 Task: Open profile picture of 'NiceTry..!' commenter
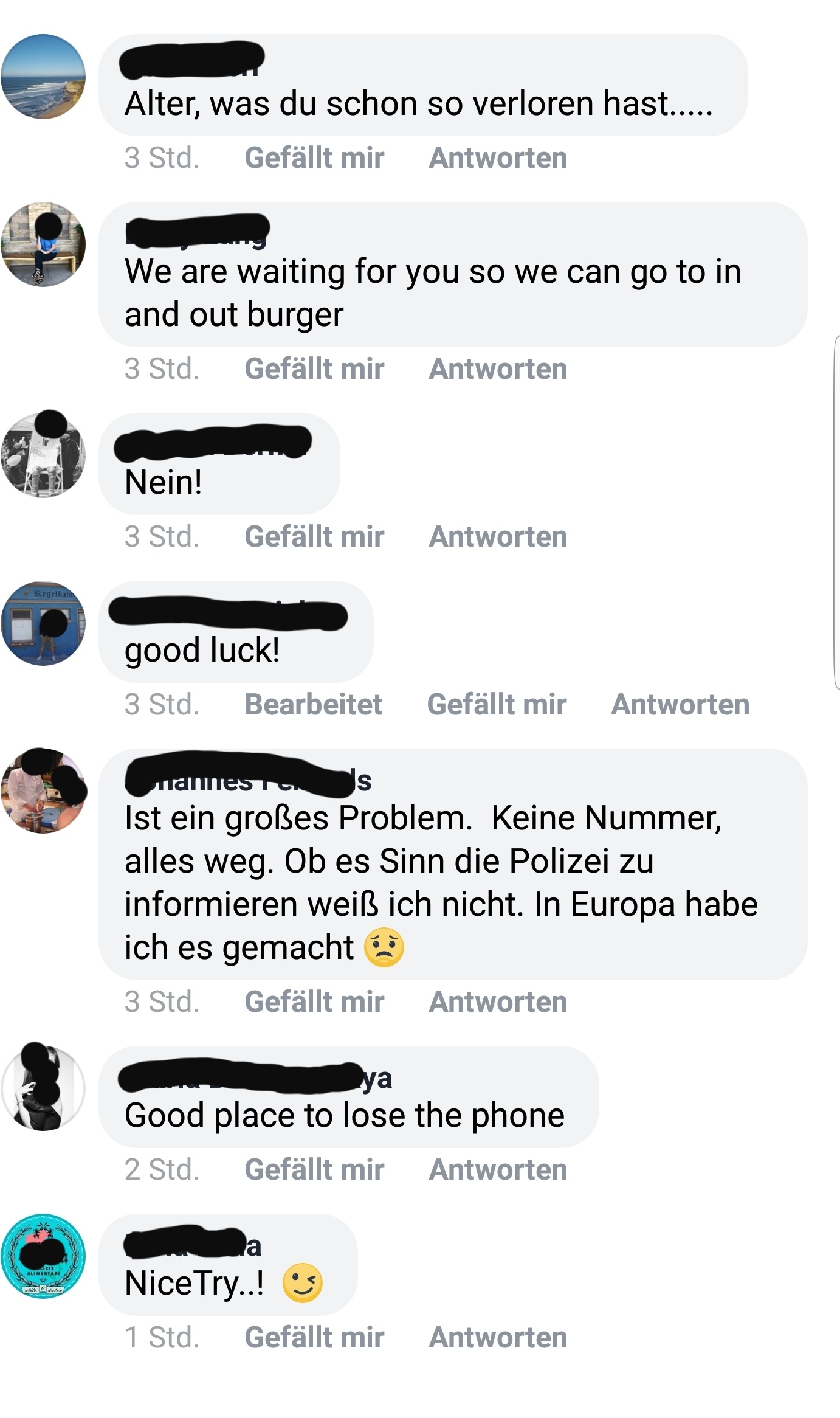tap(43, 1256)
